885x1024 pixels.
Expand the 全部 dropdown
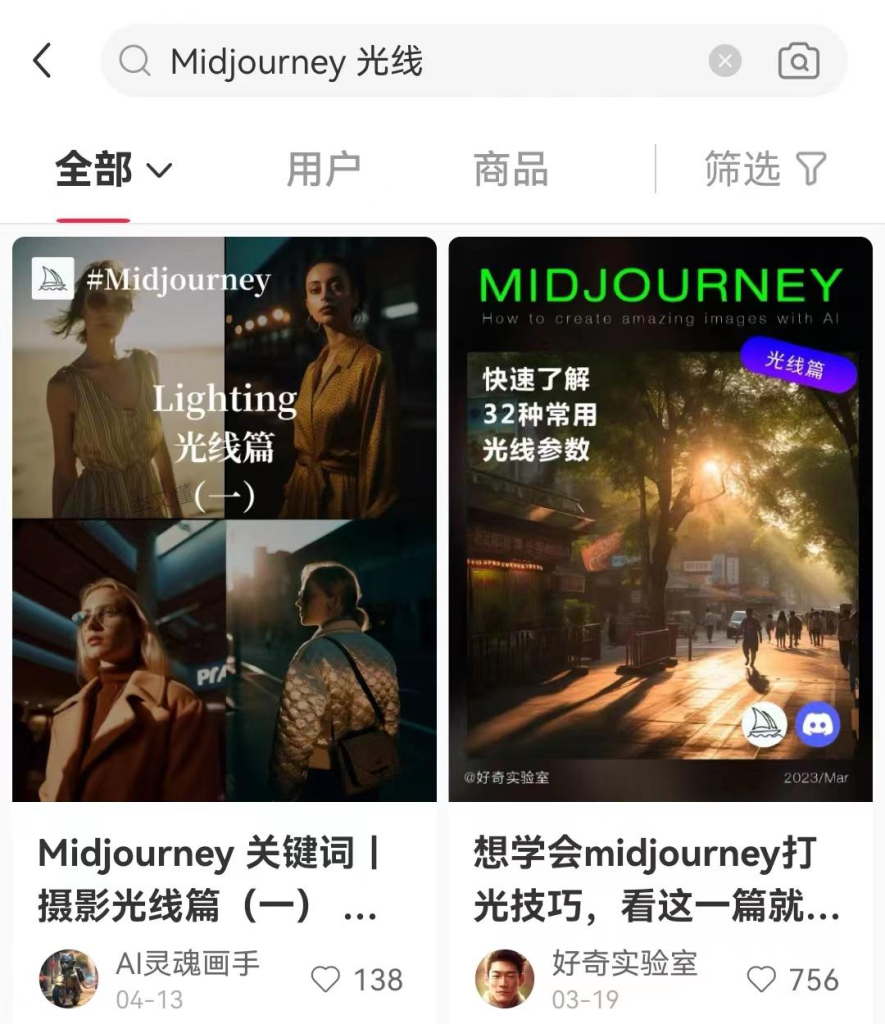pyautogui.click(x=114, y=170)
